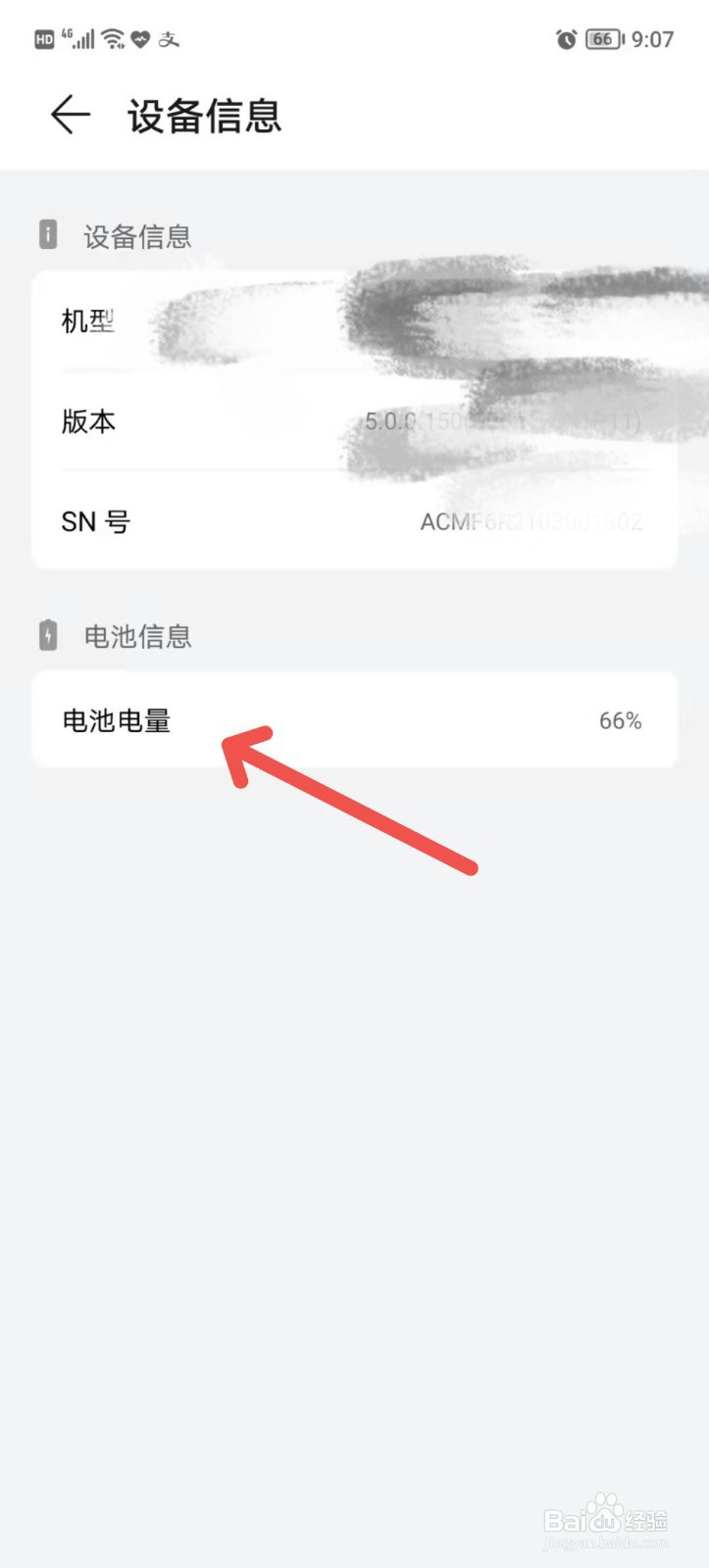This screenshot has height=1568, width=709.
Task: Open the SN 号 serial number entry
Action: point(353,521)
